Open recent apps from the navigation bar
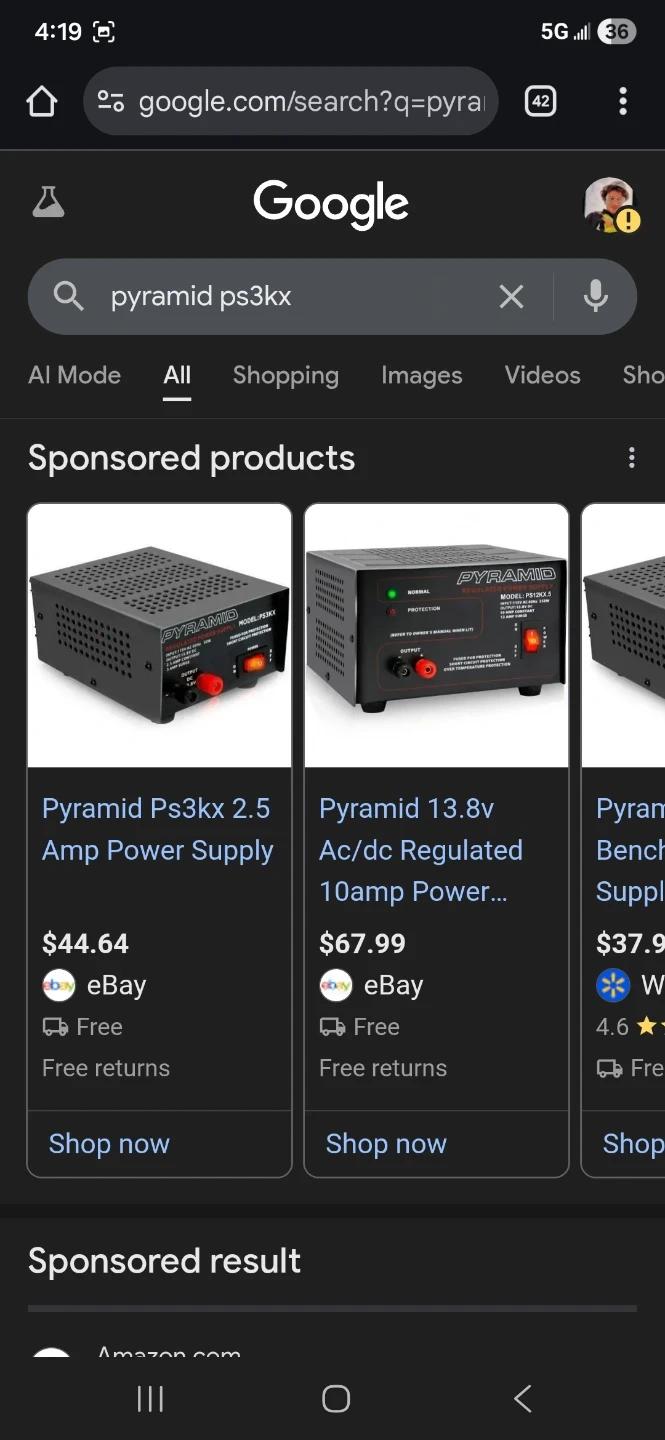 (x=150, y=1398)
